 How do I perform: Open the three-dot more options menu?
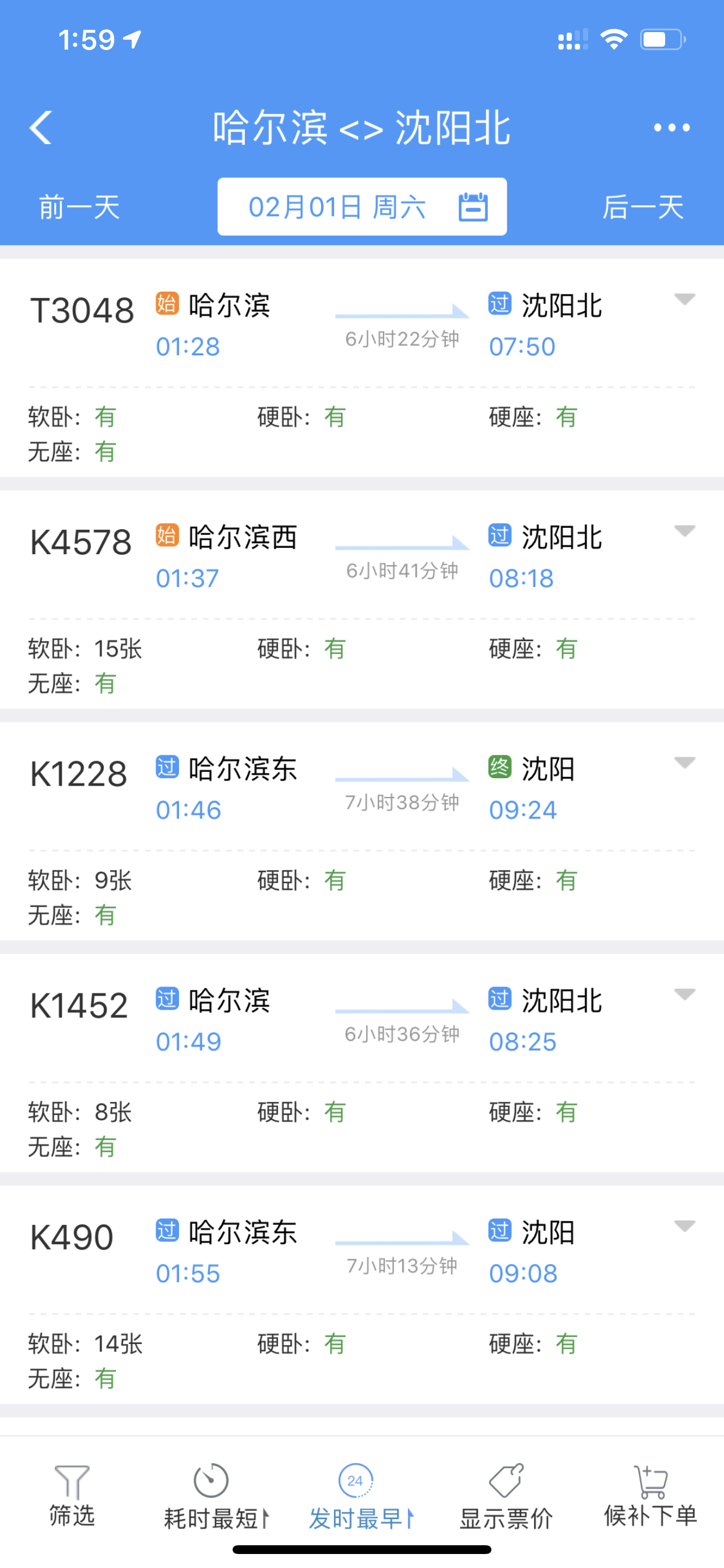(672, 128)
